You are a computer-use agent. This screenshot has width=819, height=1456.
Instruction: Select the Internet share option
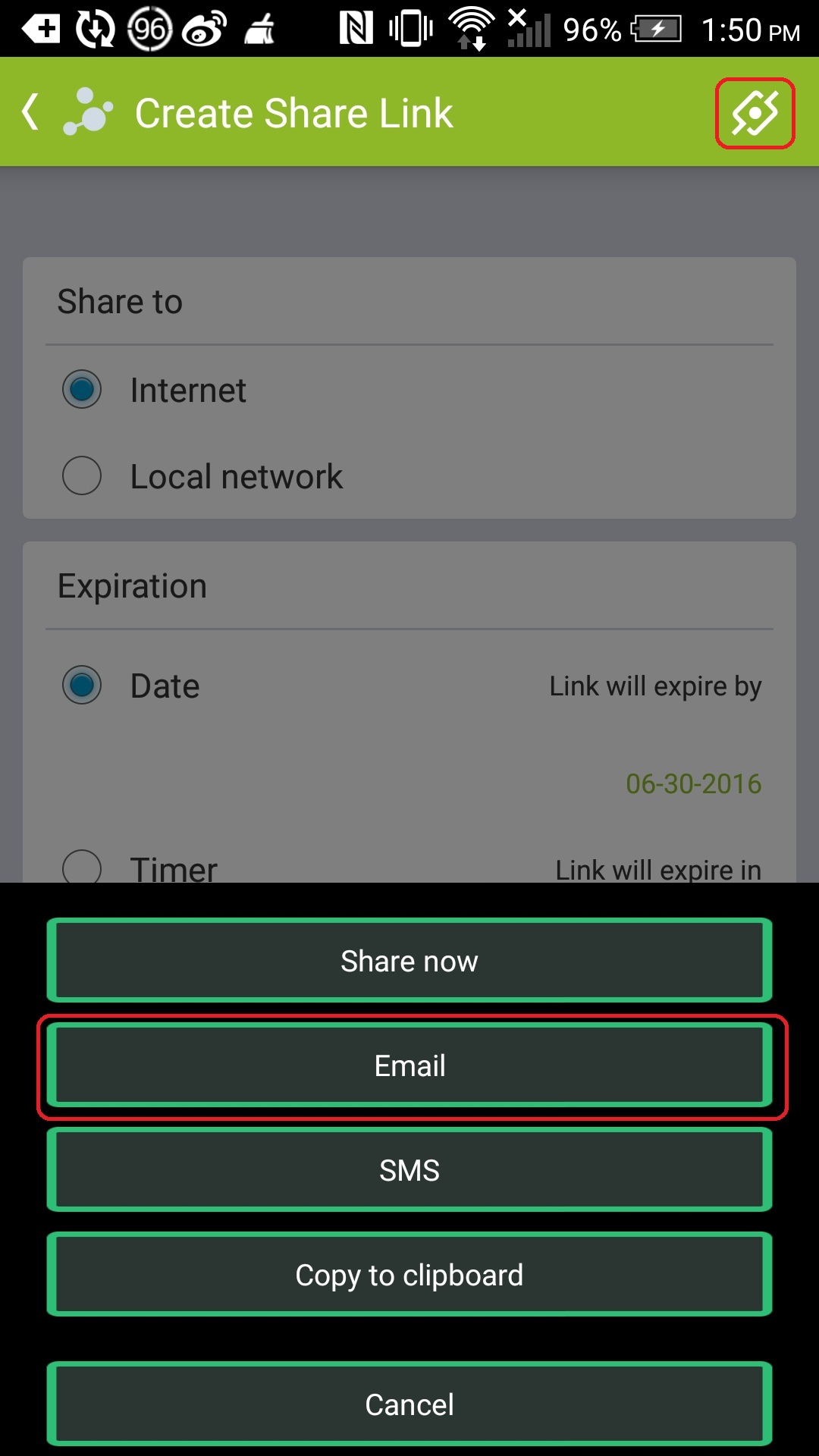point(82,390)
